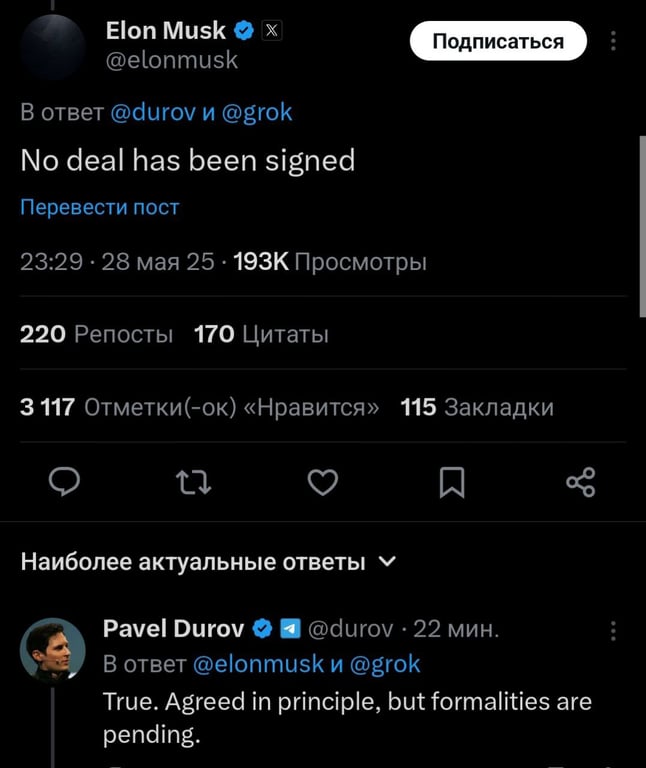Open Pavel Durov's profile avatar

click(x=52, y=650)
